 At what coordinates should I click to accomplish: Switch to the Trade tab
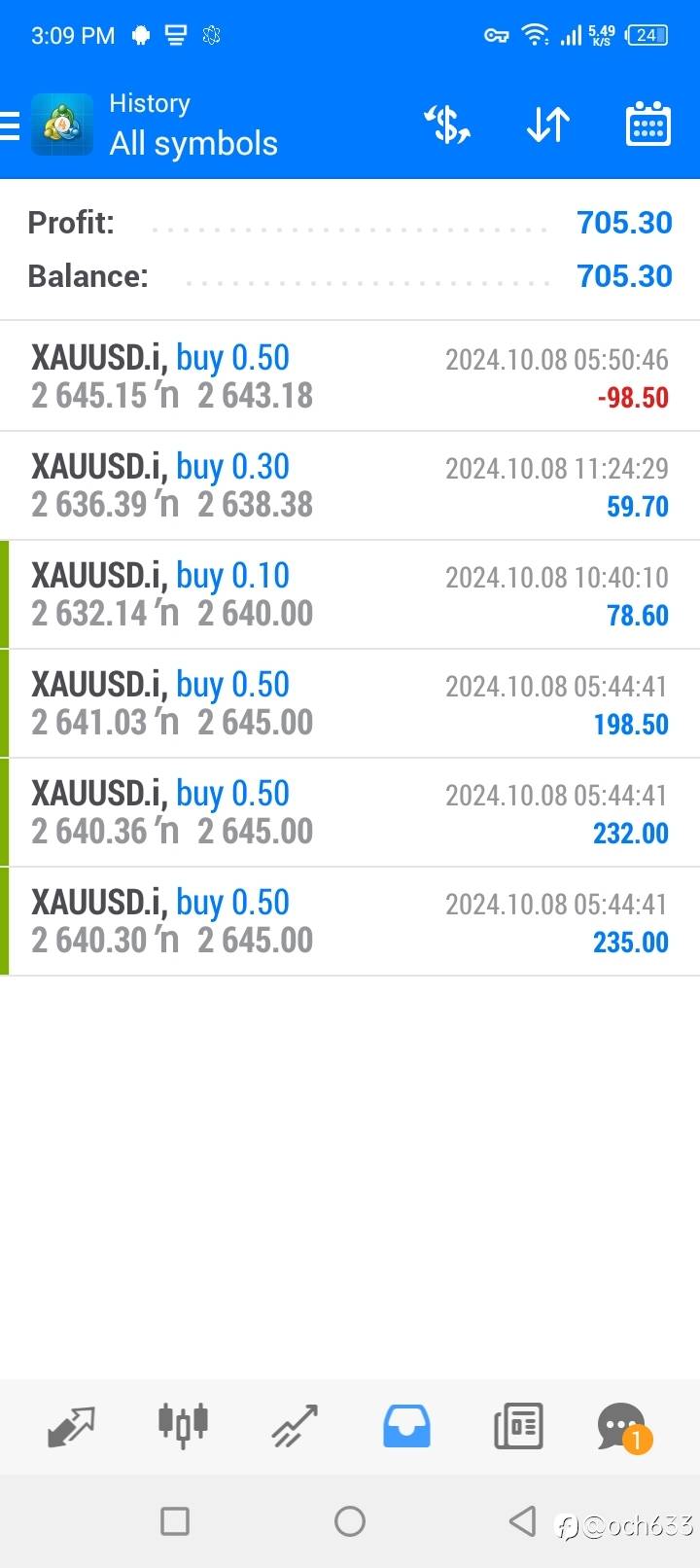pos(295,1426)
